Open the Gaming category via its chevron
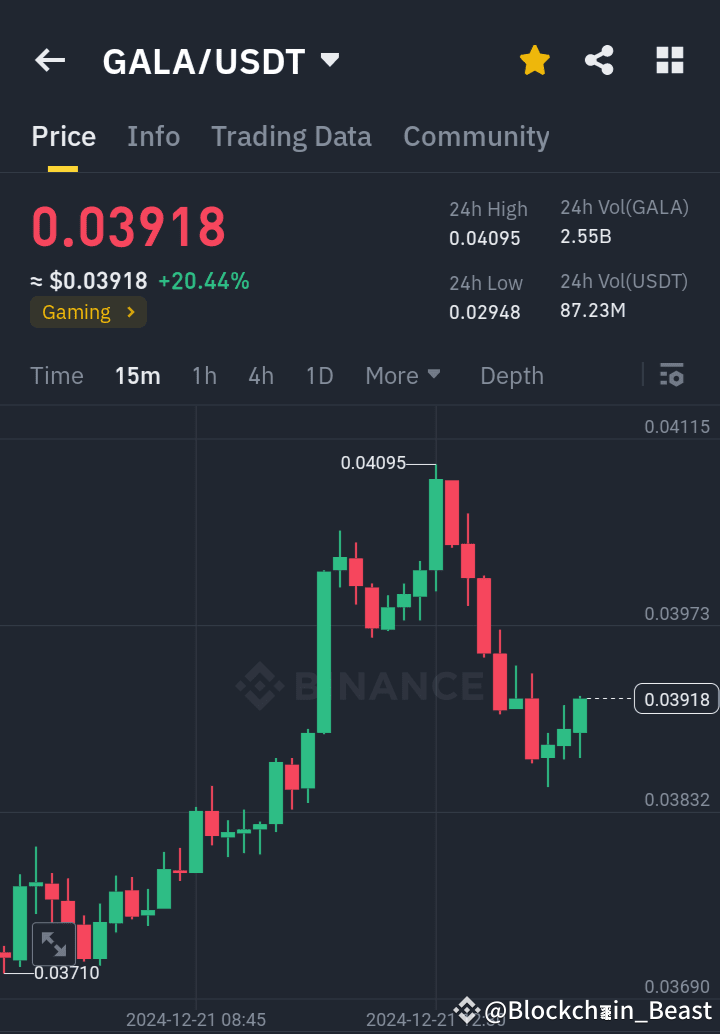This screenshot has width=720, height=1034. pos(131,312)
